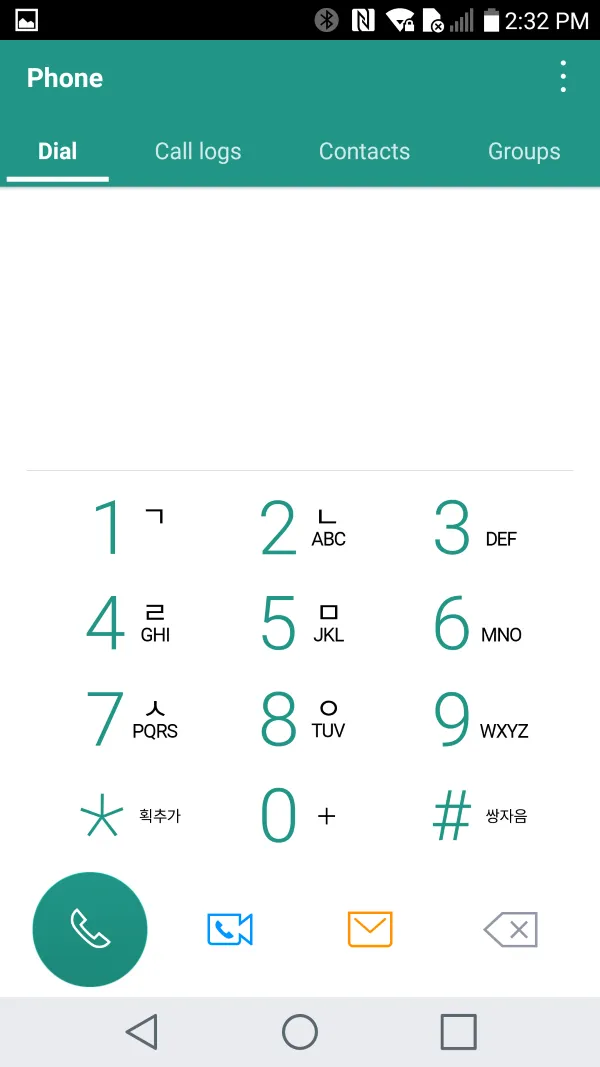Tap the 2 ABC key

(x=300, y=528)
